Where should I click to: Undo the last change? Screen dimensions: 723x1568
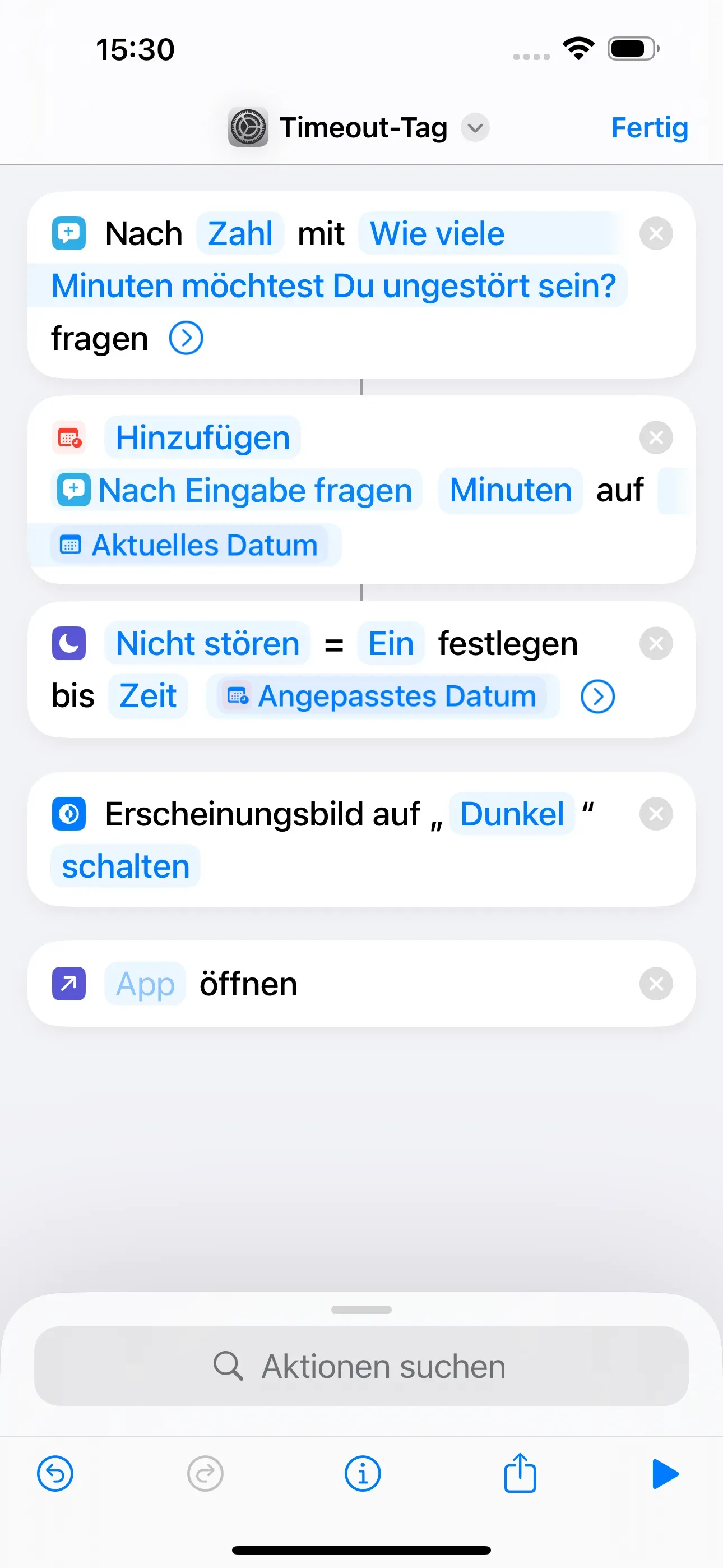55,1474
